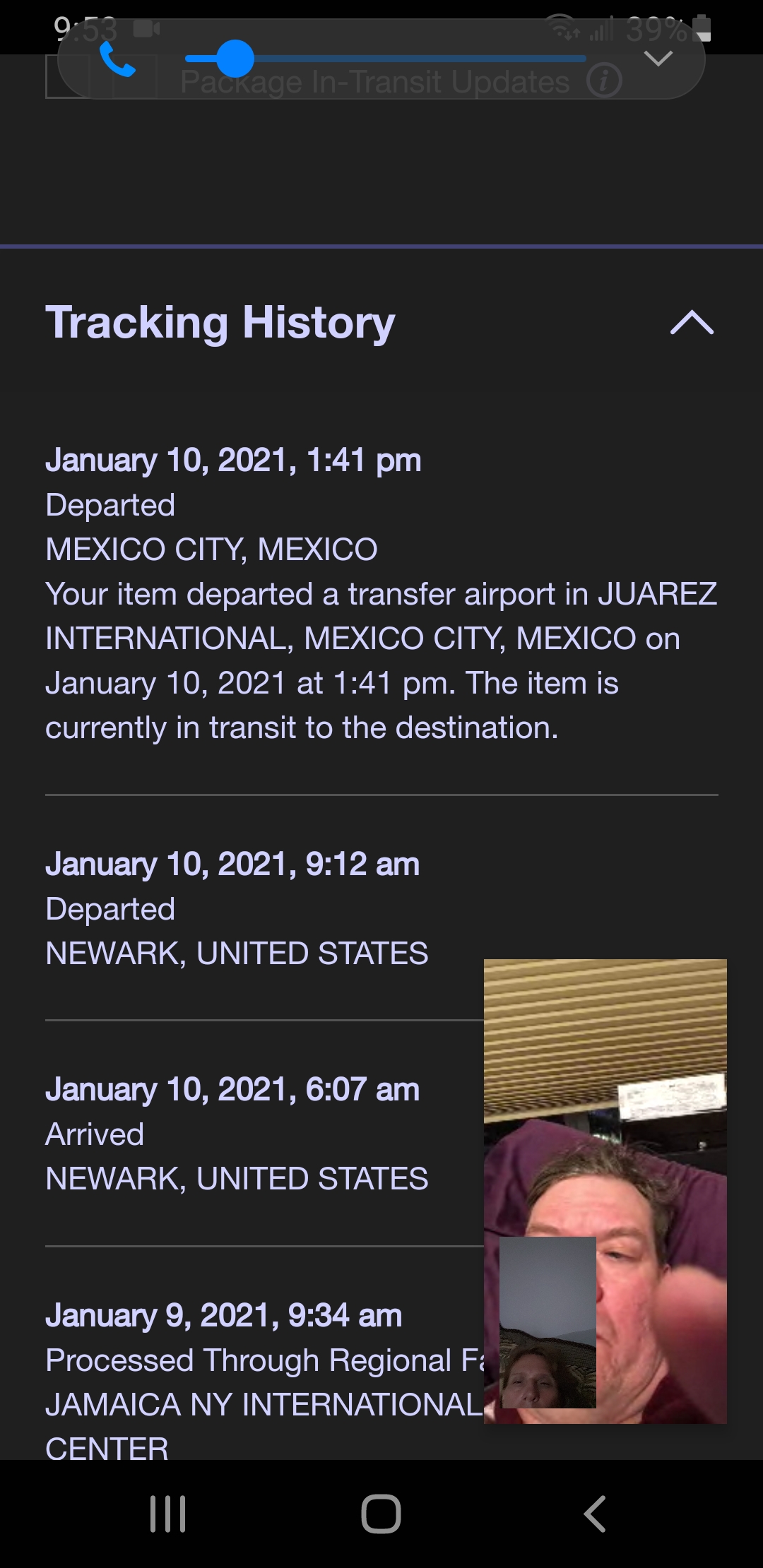Screen dimensions: 763x1568
Task: Show recent apps
Action: click(168, 1514)
